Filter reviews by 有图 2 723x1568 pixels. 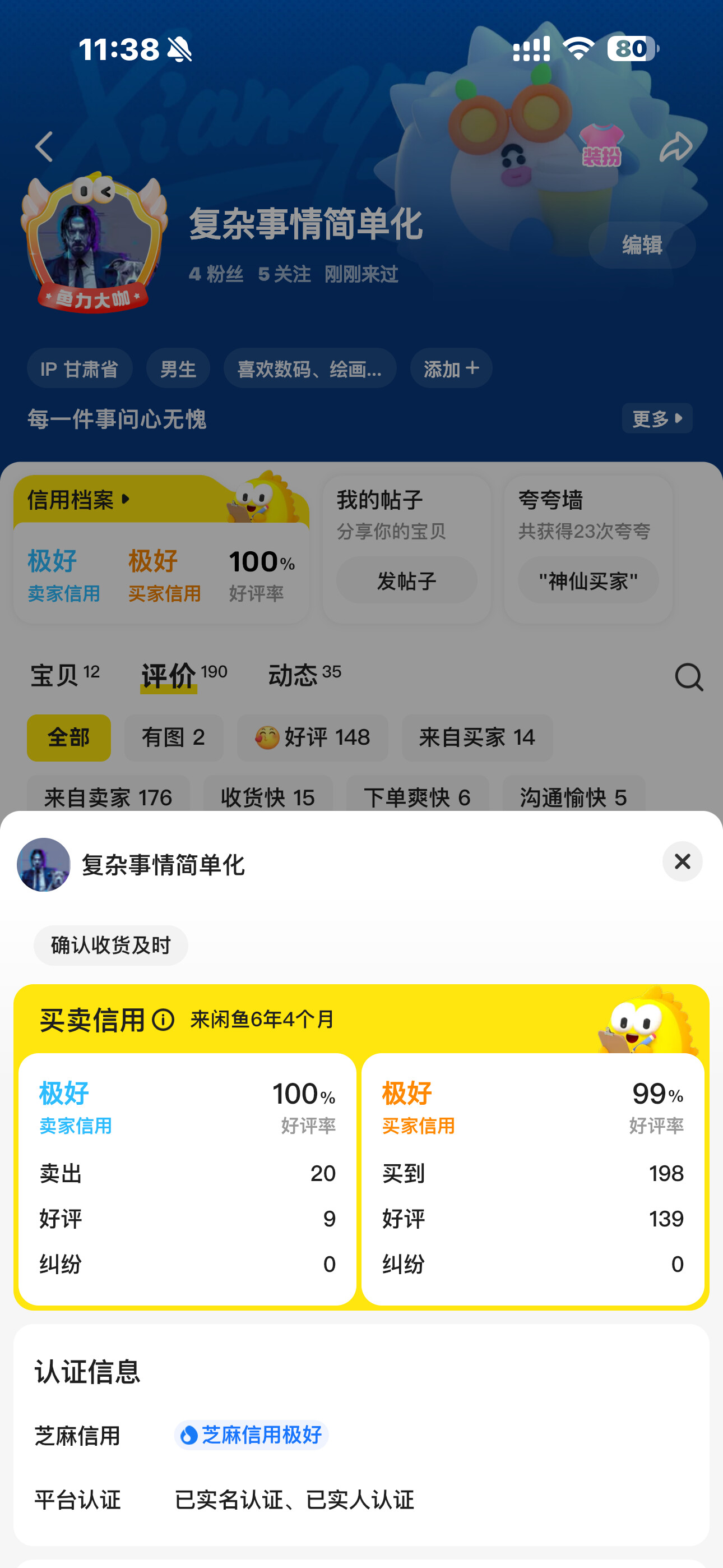[x=174, y=738]
